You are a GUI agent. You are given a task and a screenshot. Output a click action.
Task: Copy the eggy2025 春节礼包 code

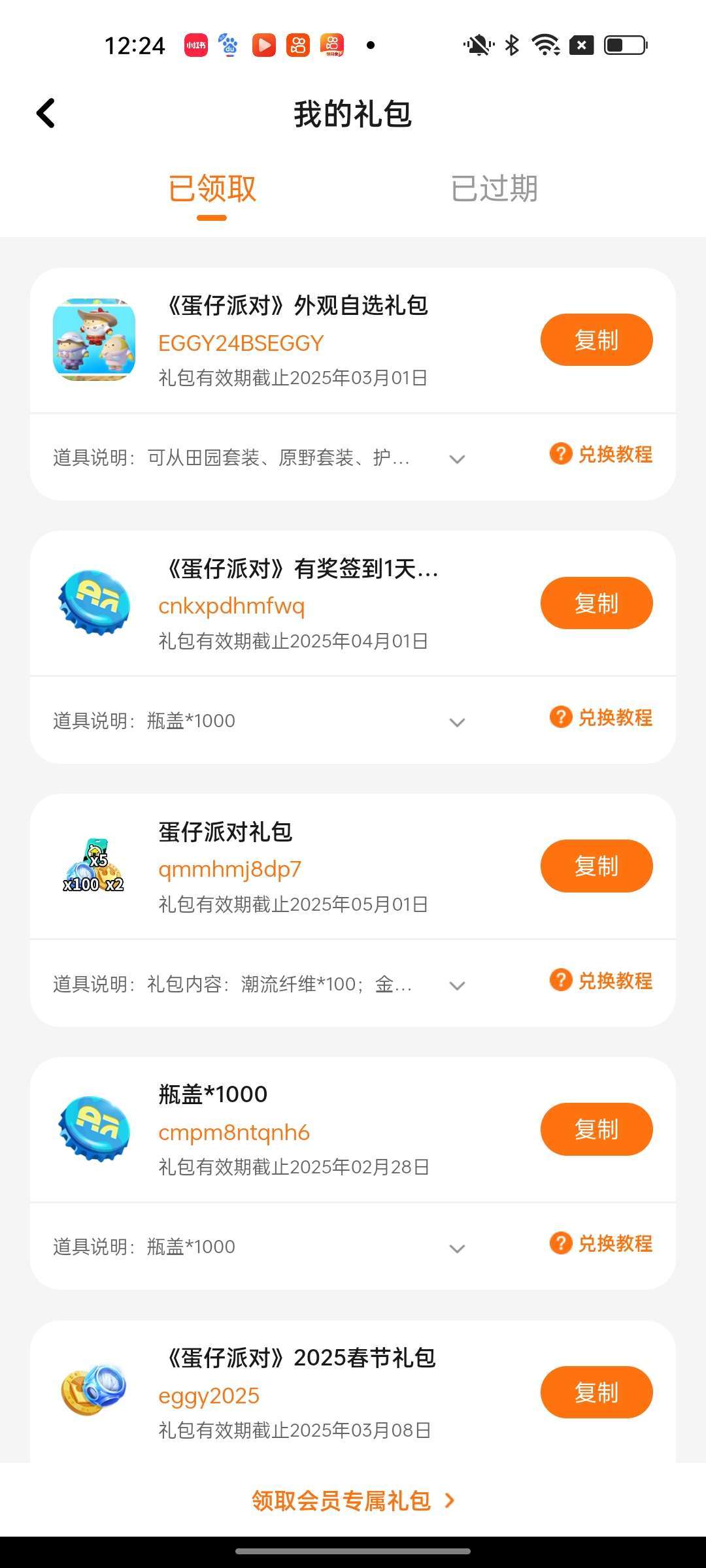596,1392
